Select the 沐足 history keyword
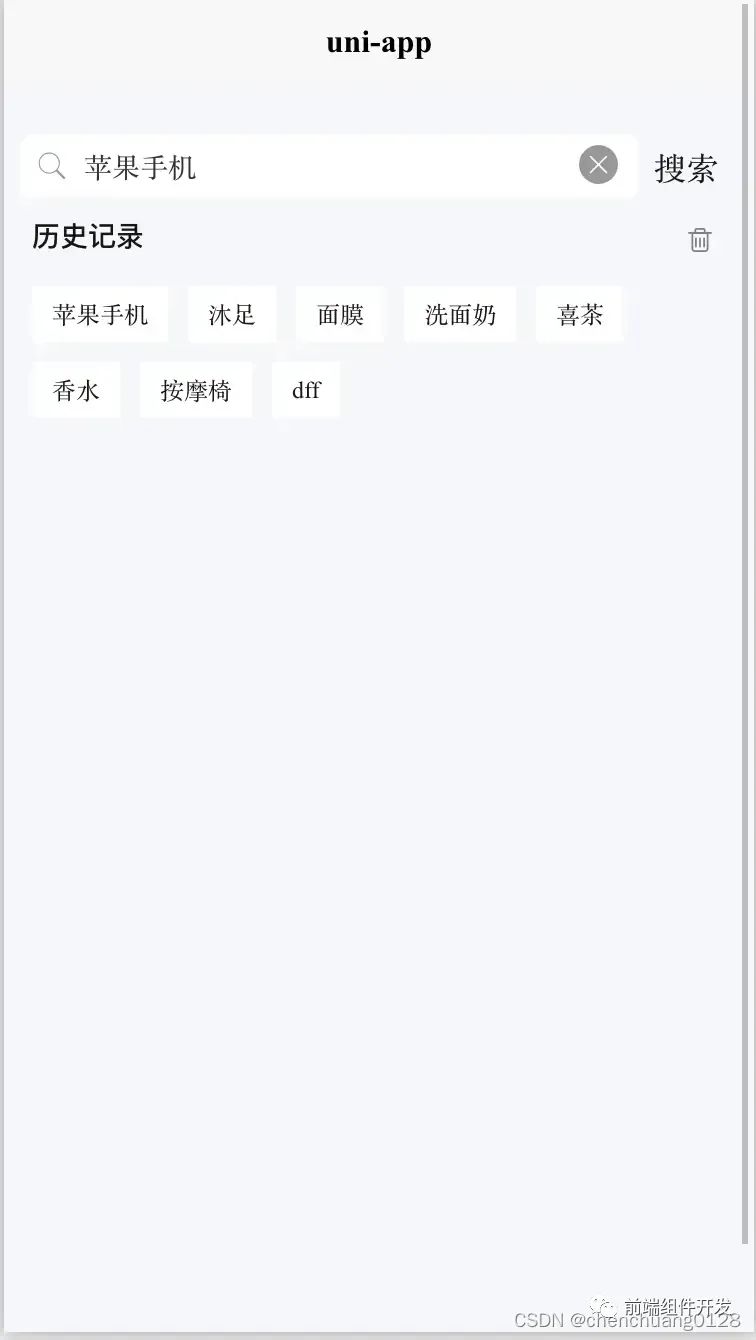Viewport: 756px width, 1340px height. [232, 314]
